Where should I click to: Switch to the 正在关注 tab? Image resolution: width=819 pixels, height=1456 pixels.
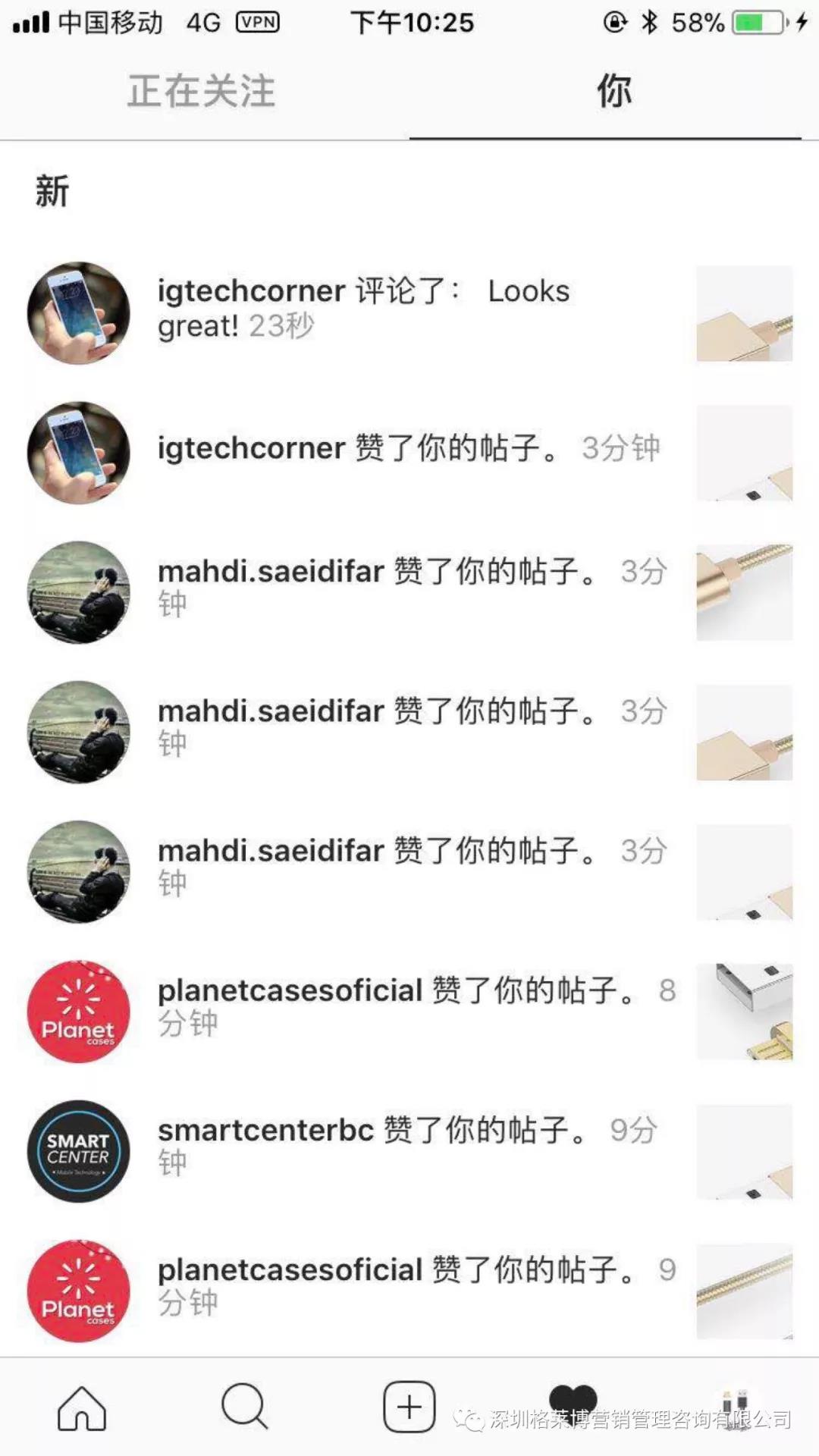[x=201, y=92]
